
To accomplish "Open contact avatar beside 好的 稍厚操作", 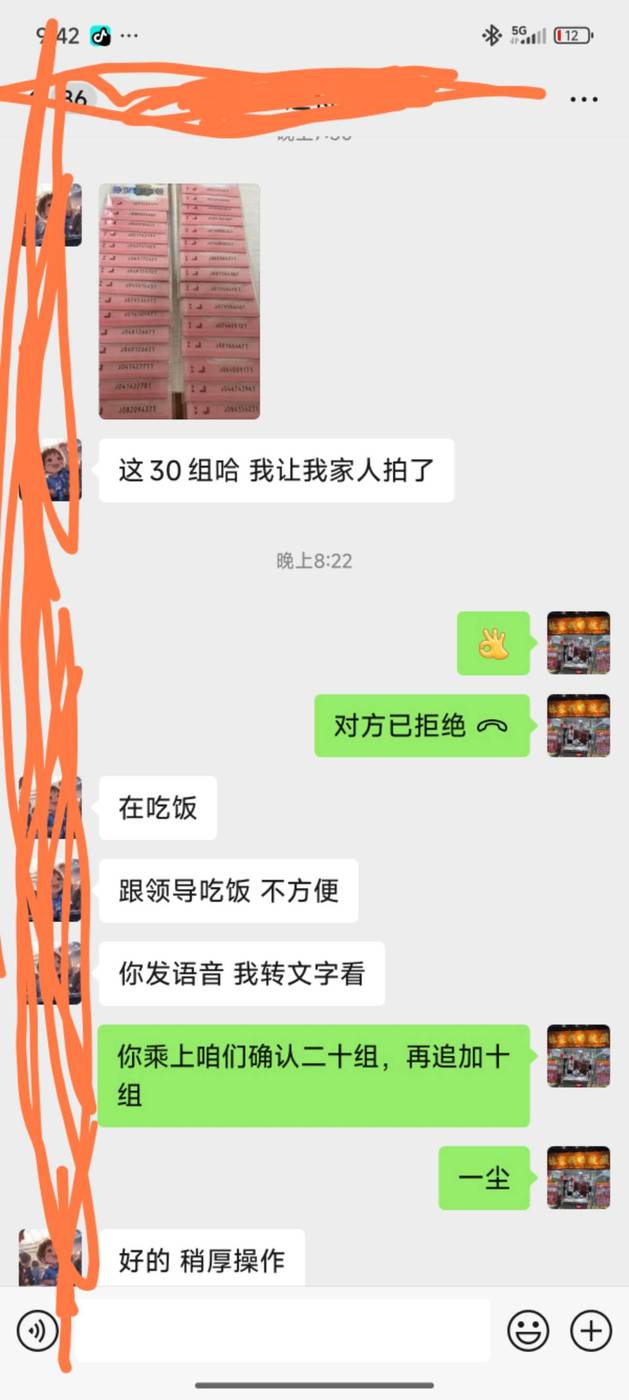I will (50, 1258).
